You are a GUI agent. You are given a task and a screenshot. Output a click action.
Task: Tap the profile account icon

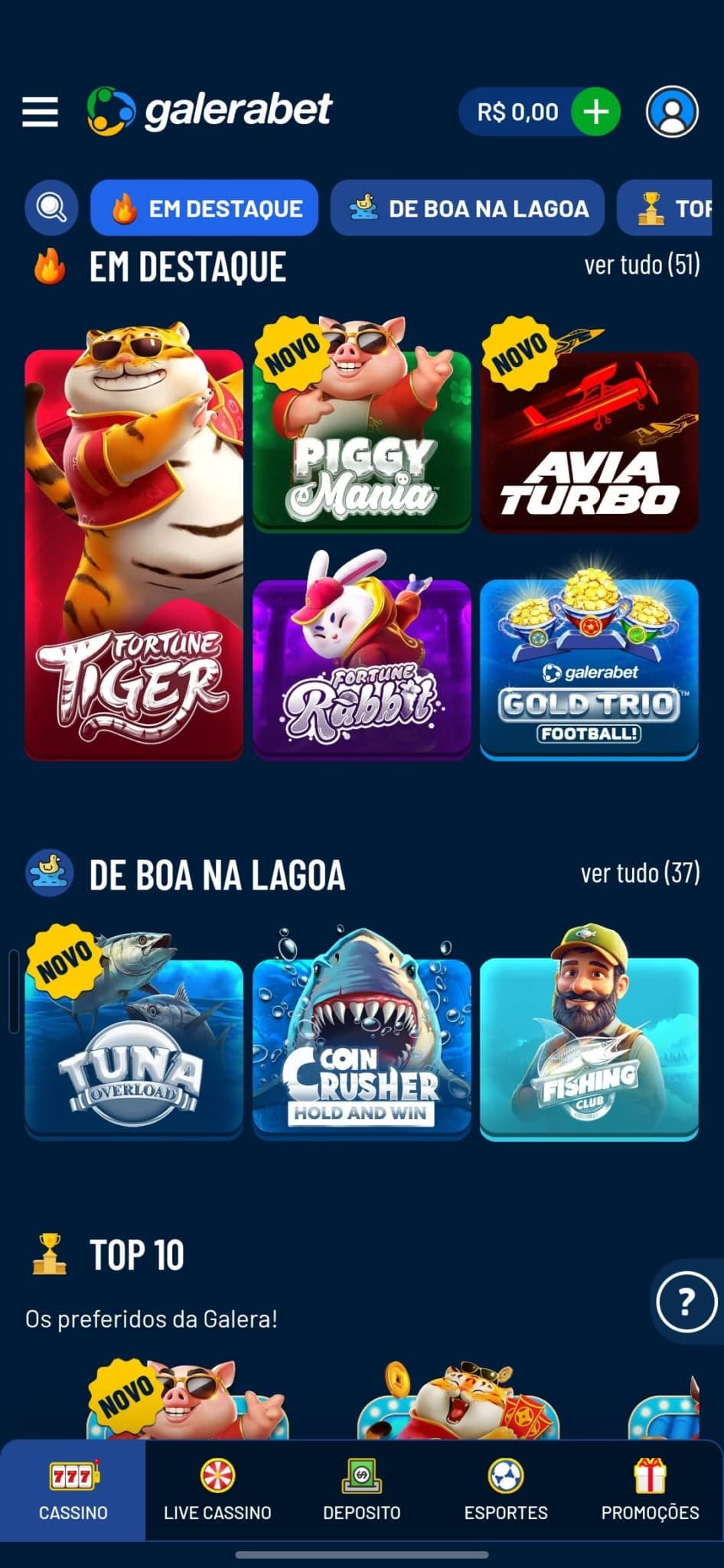click(x=671, y=111)
